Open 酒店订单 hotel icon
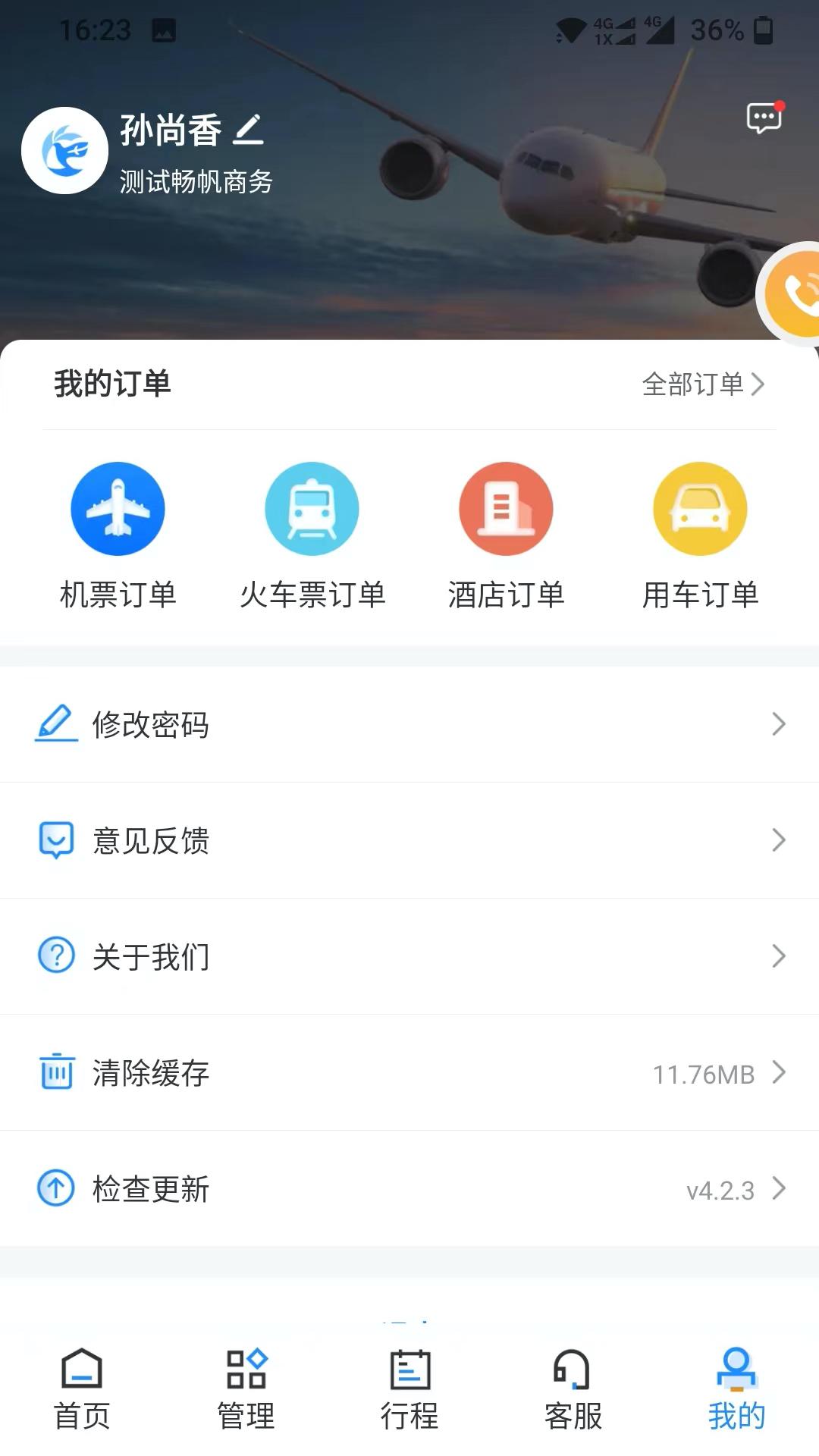 pos(506,509)
